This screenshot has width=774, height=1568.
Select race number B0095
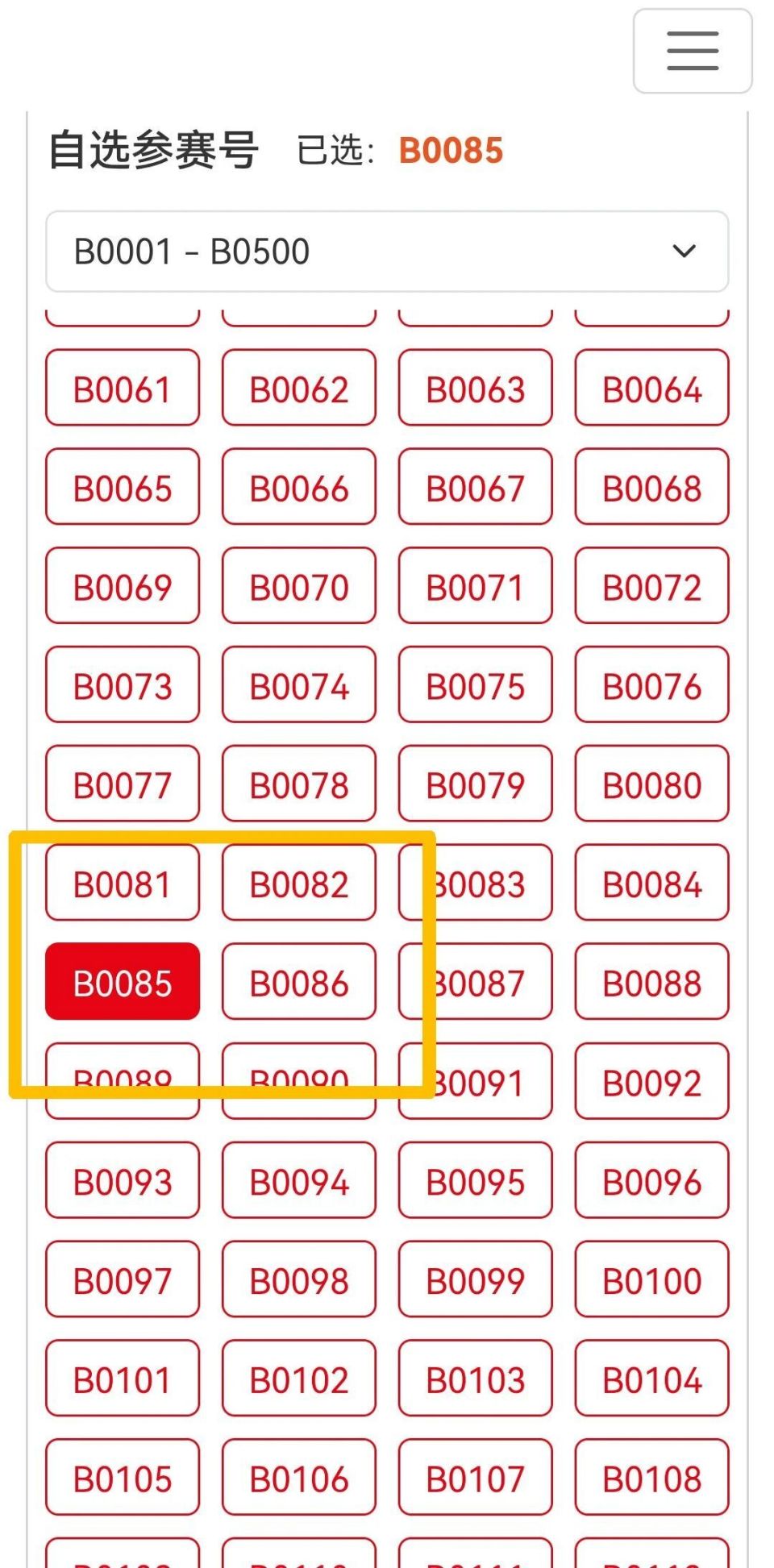pyautogui.click(x=476, y=1180)
